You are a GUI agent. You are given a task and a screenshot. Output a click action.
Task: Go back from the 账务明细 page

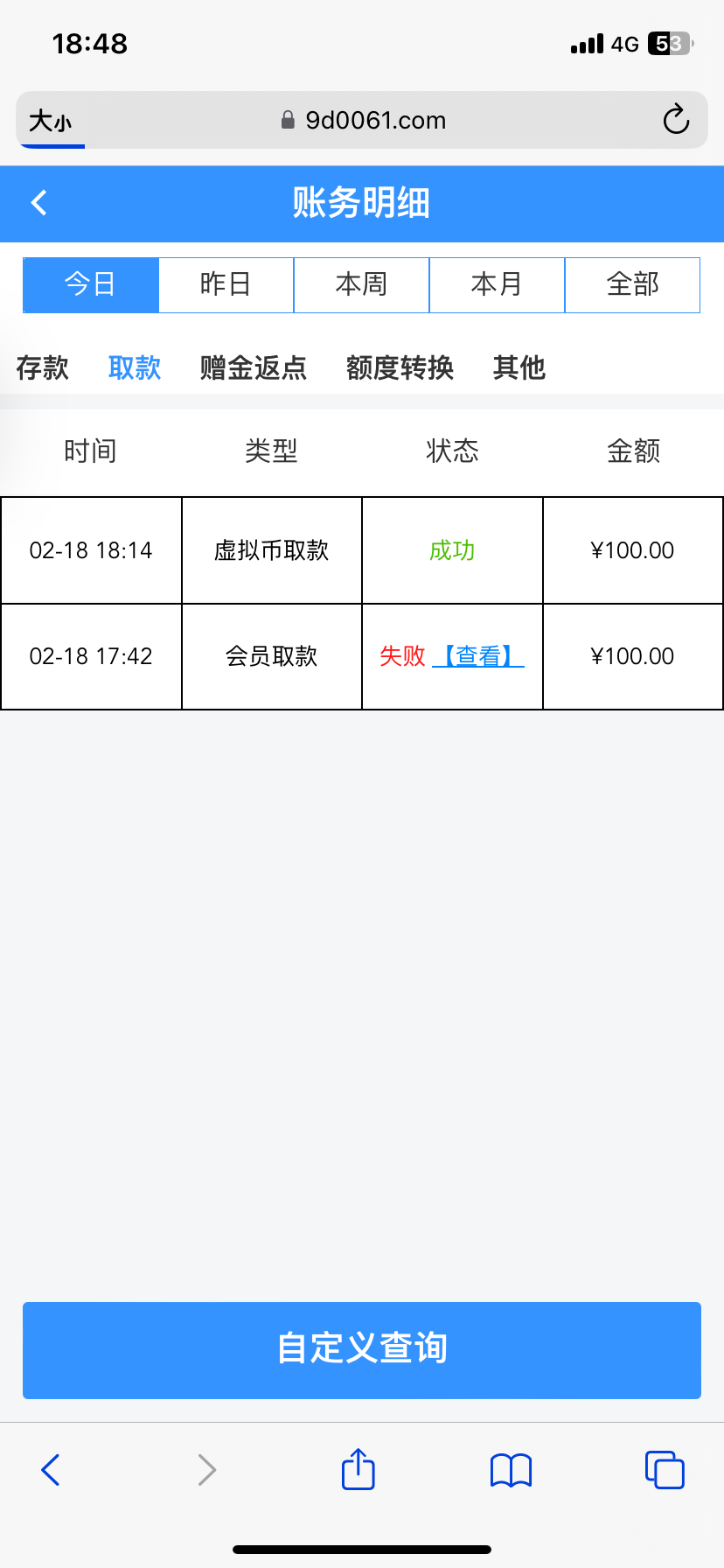click(39, 203)
